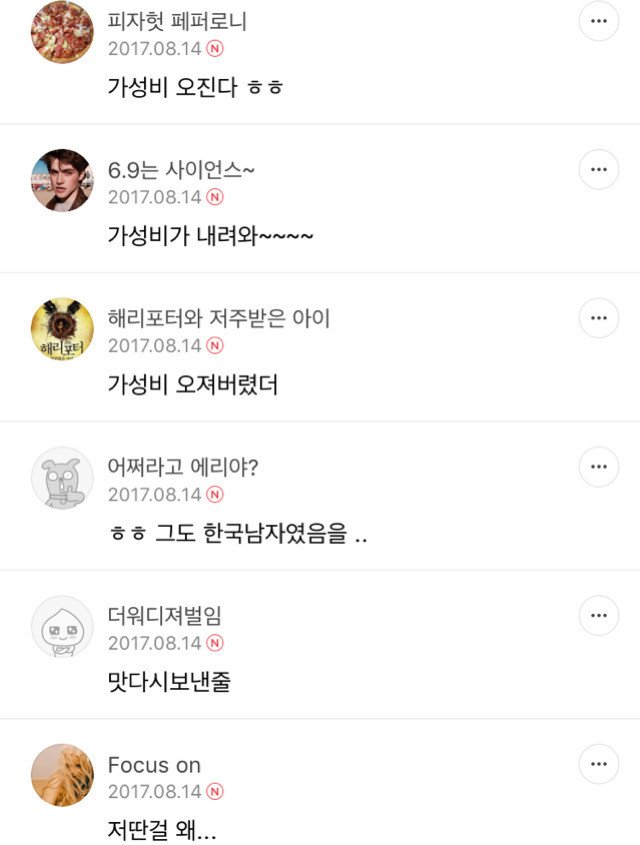
Task: Open more options on 더워디져벌임 comment
Action: 599,615
